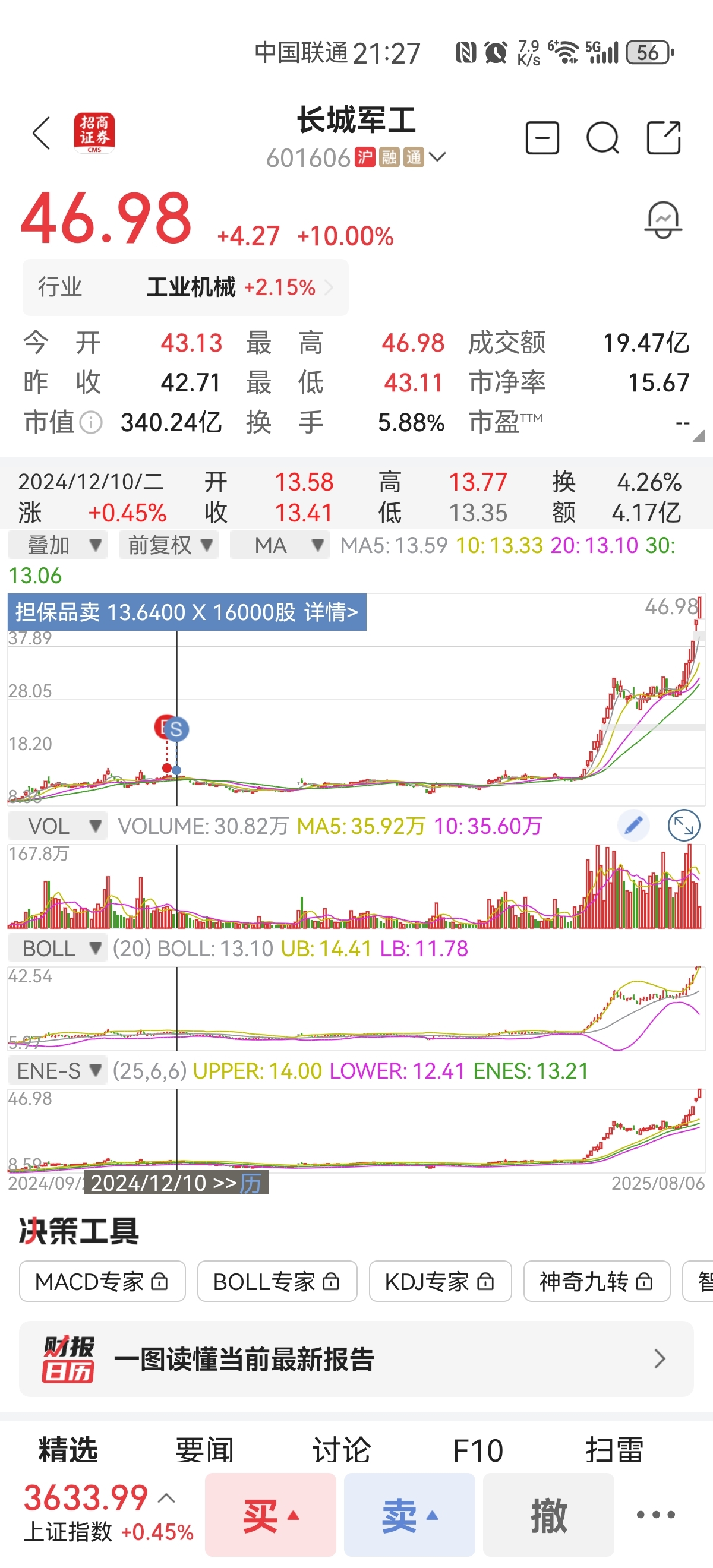
Task: Open the price alert bell
Action: click(663, 220)
